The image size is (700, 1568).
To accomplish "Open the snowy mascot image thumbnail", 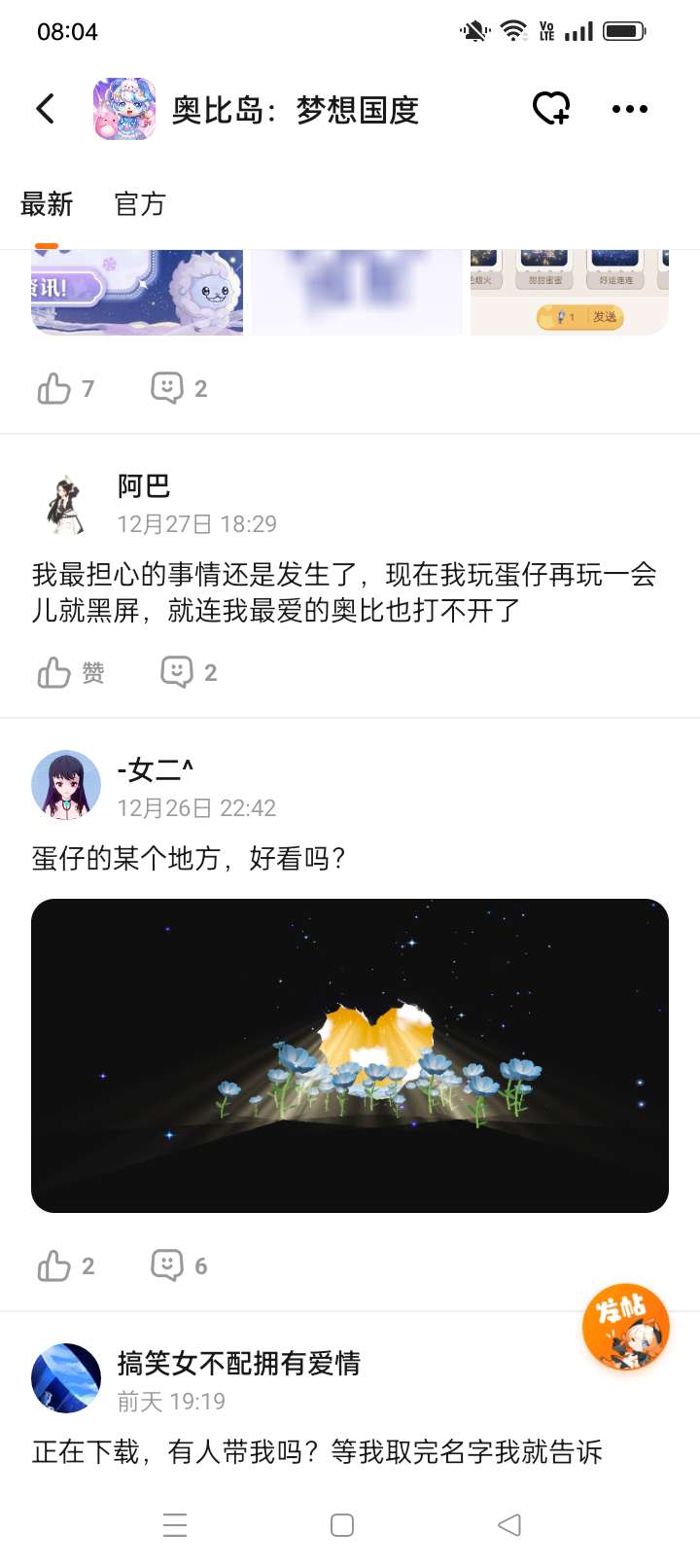I will click(137, 292).
